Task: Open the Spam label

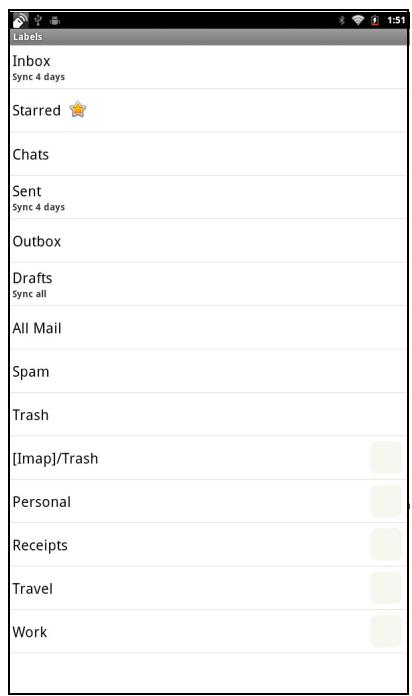Action: pos(208,371)
